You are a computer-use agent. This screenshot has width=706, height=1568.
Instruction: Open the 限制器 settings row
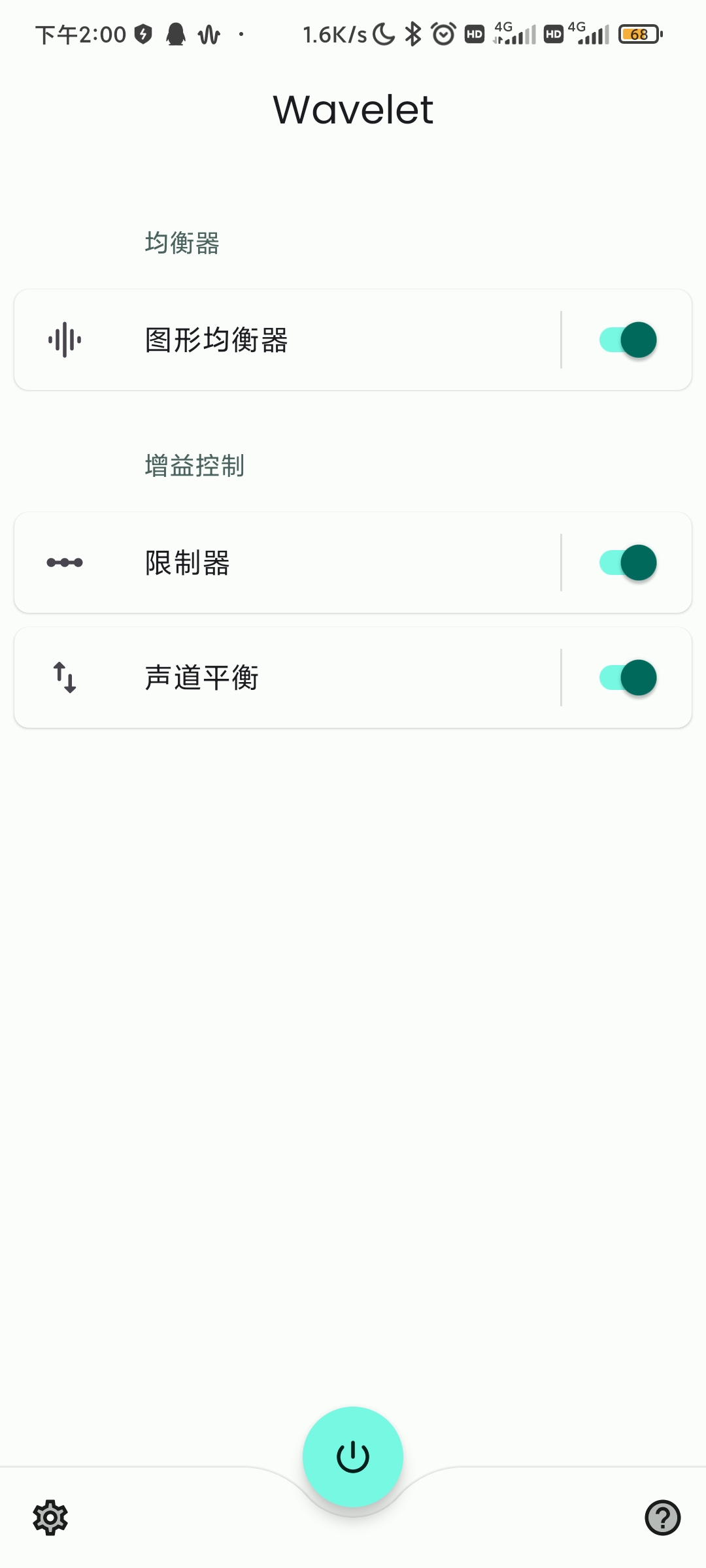point(288,563)
